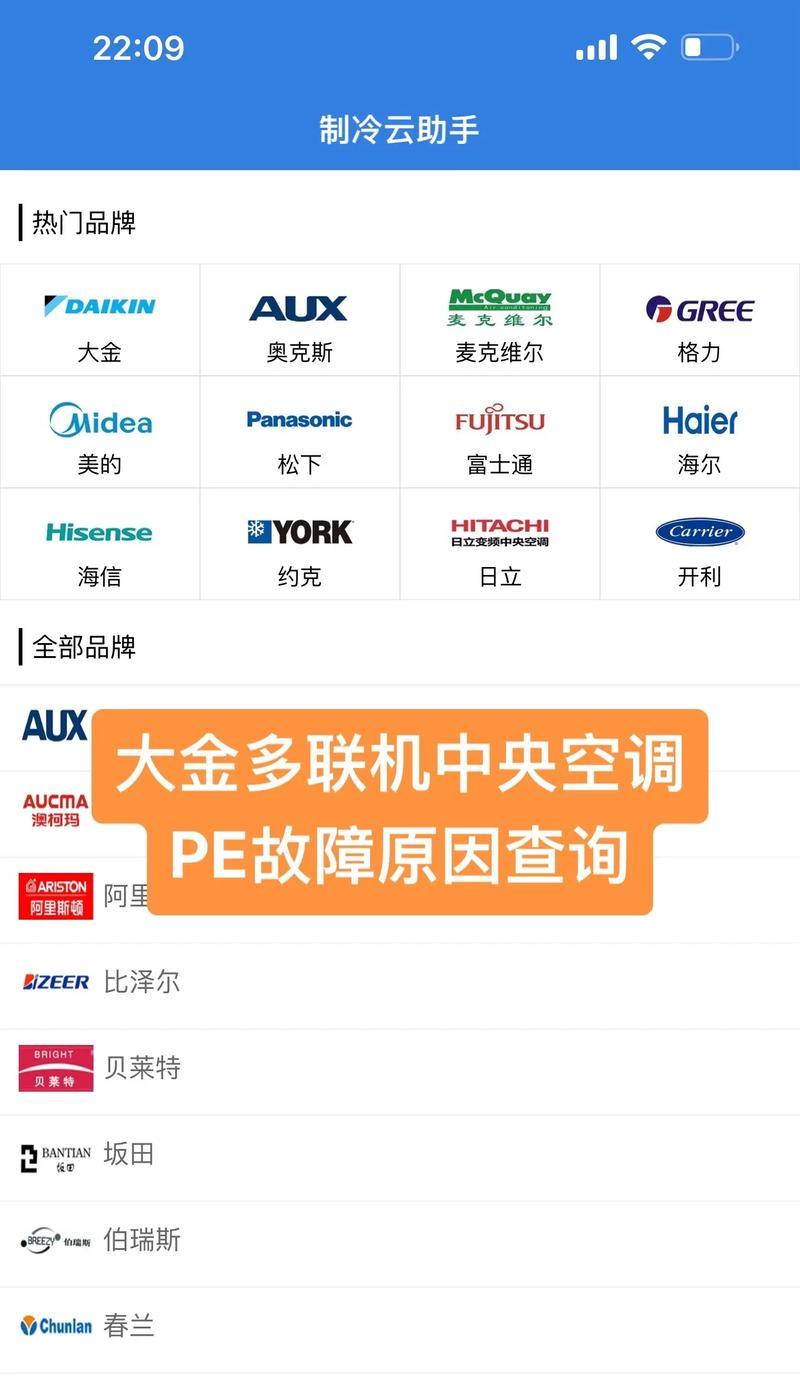The width and height of the screenshot is (800, 1384).
Task: Open the Daikin (大金) brand tile
Action: pyautogui.click(x=100, y=320)
